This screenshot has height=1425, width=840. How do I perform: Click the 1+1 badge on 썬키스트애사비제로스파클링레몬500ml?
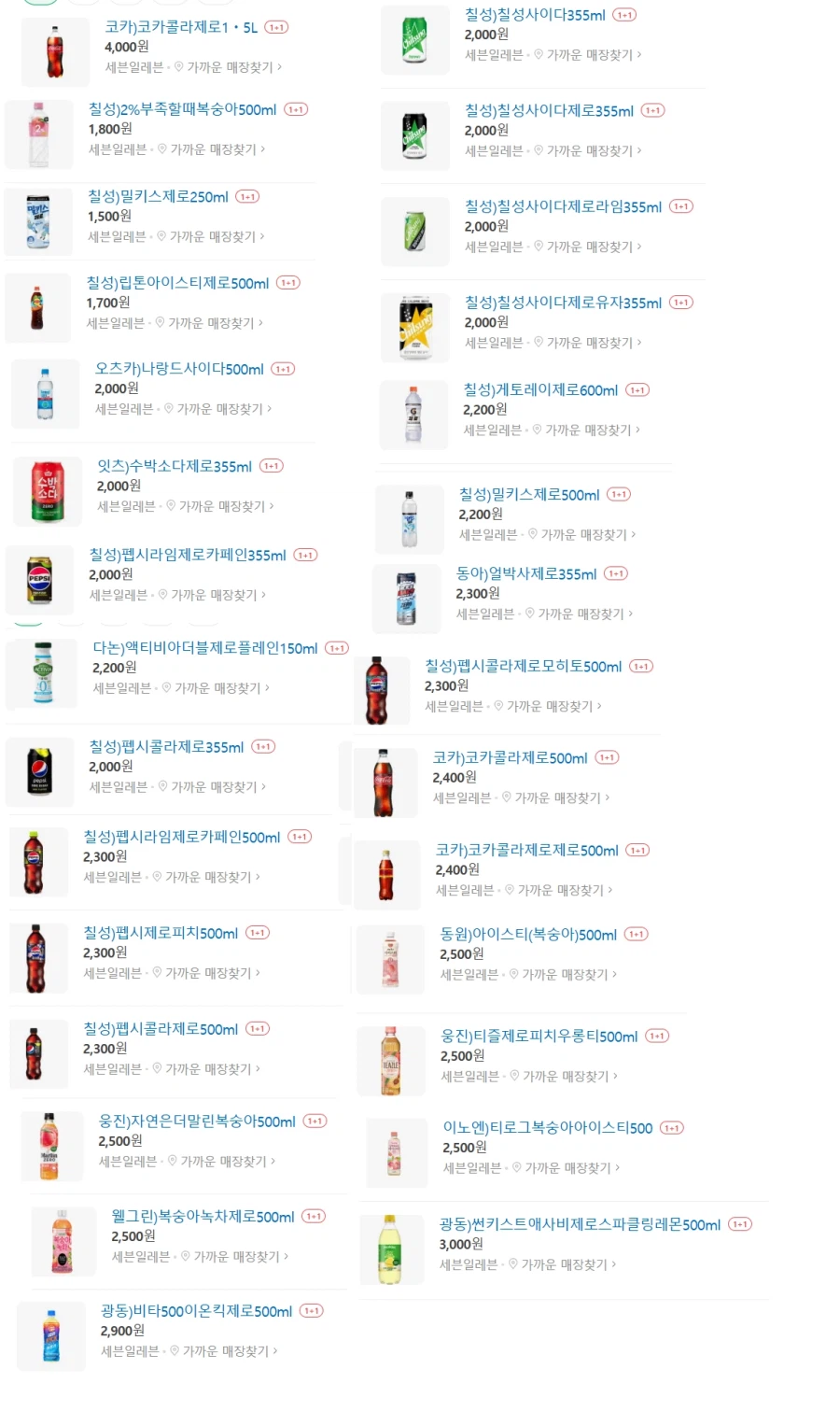[x=738, y=1224]
